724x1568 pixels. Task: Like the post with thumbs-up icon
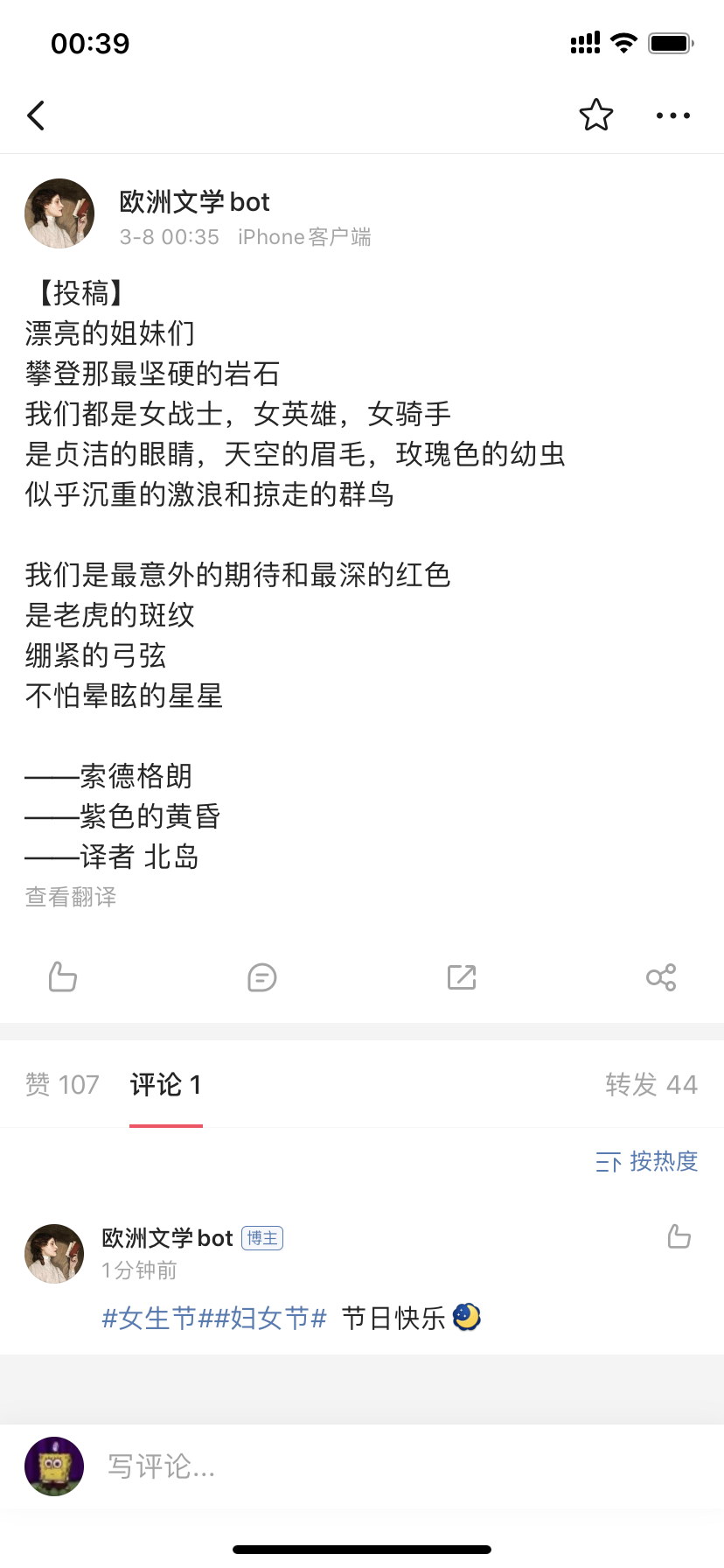coord(63,976)
